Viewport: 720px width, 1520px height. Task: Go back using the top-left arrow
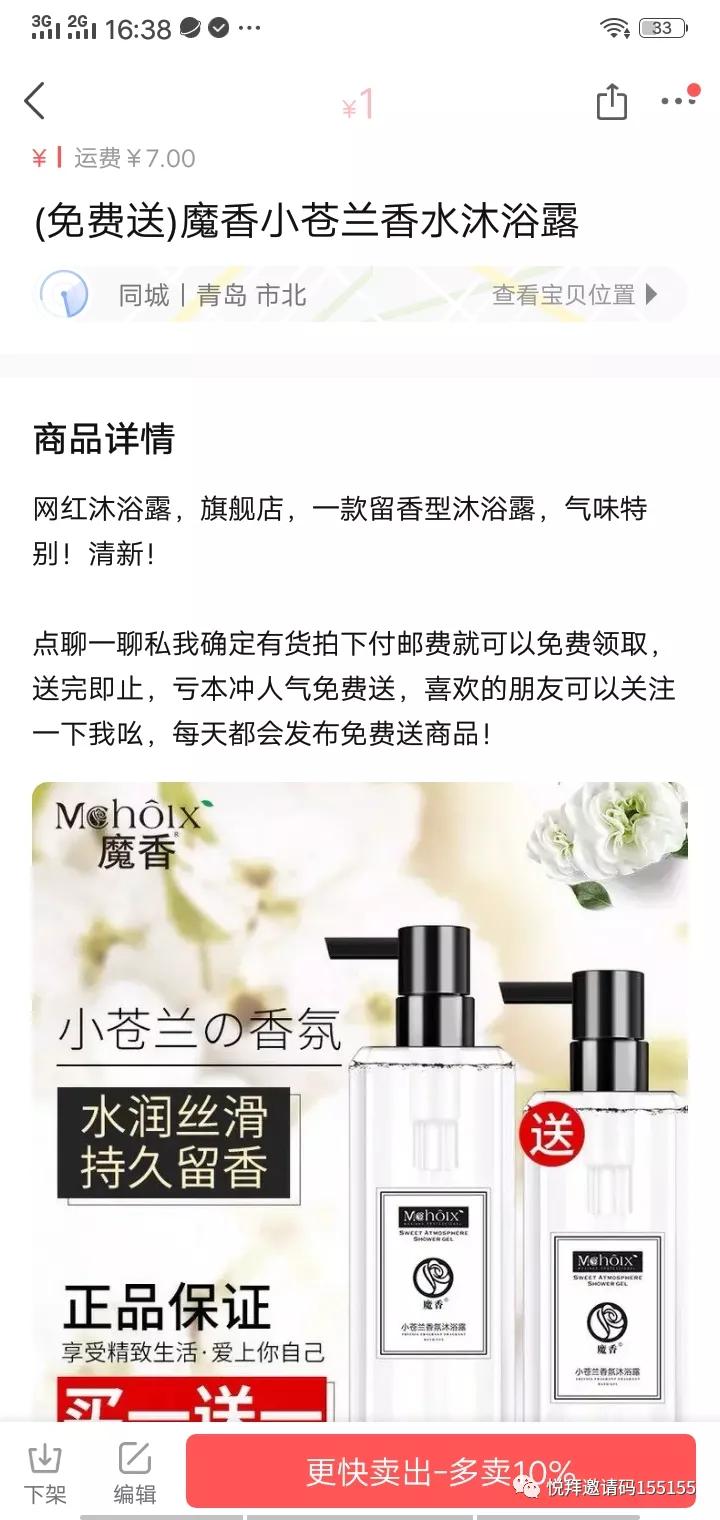coord(35,101)
